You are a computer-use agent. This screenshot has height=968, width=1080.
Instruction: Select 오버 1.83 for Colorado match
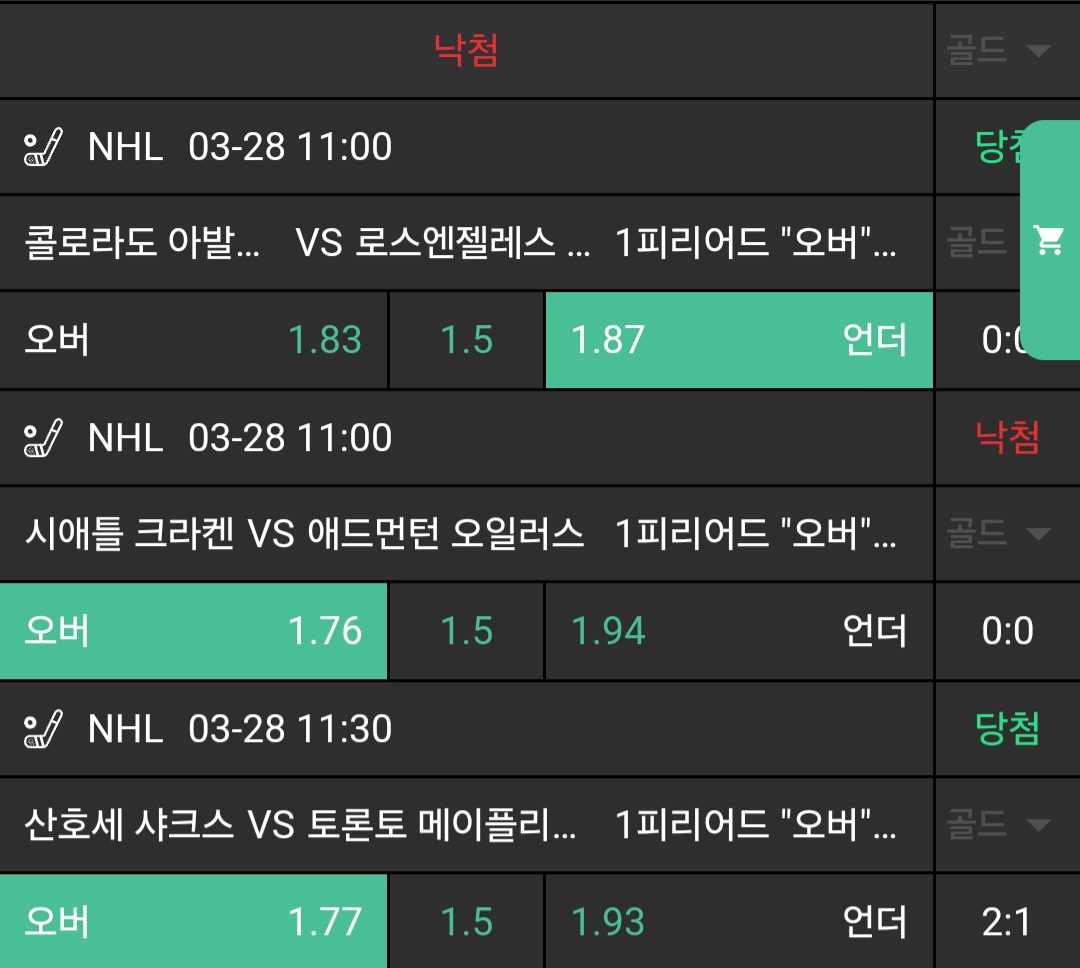tap(193, 340)
